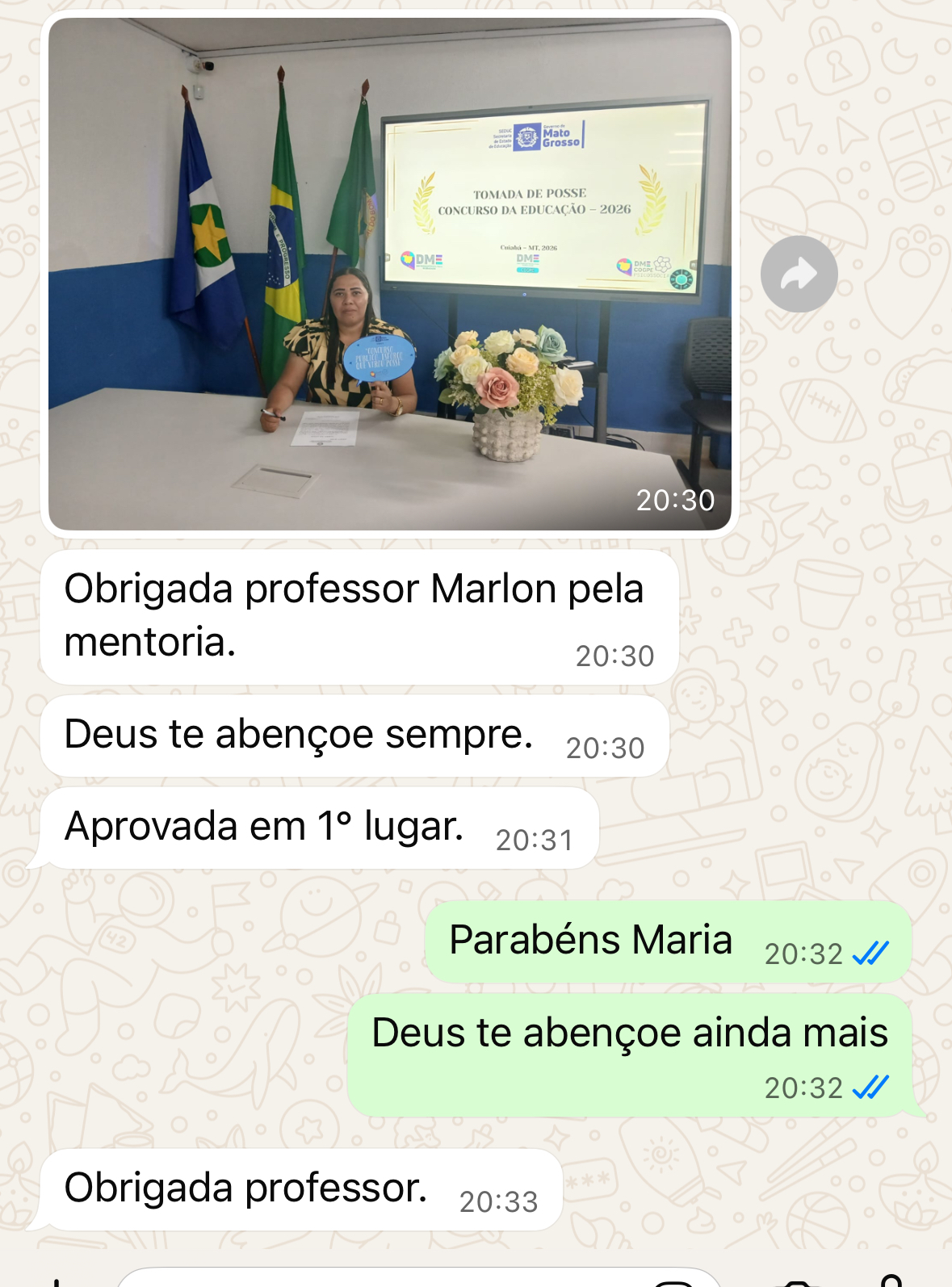The width and height of the screenshot is (952, 1287).
Task: Tap the 'Deus te abençoe sempre.' bubble
Action: coord(355,736)
